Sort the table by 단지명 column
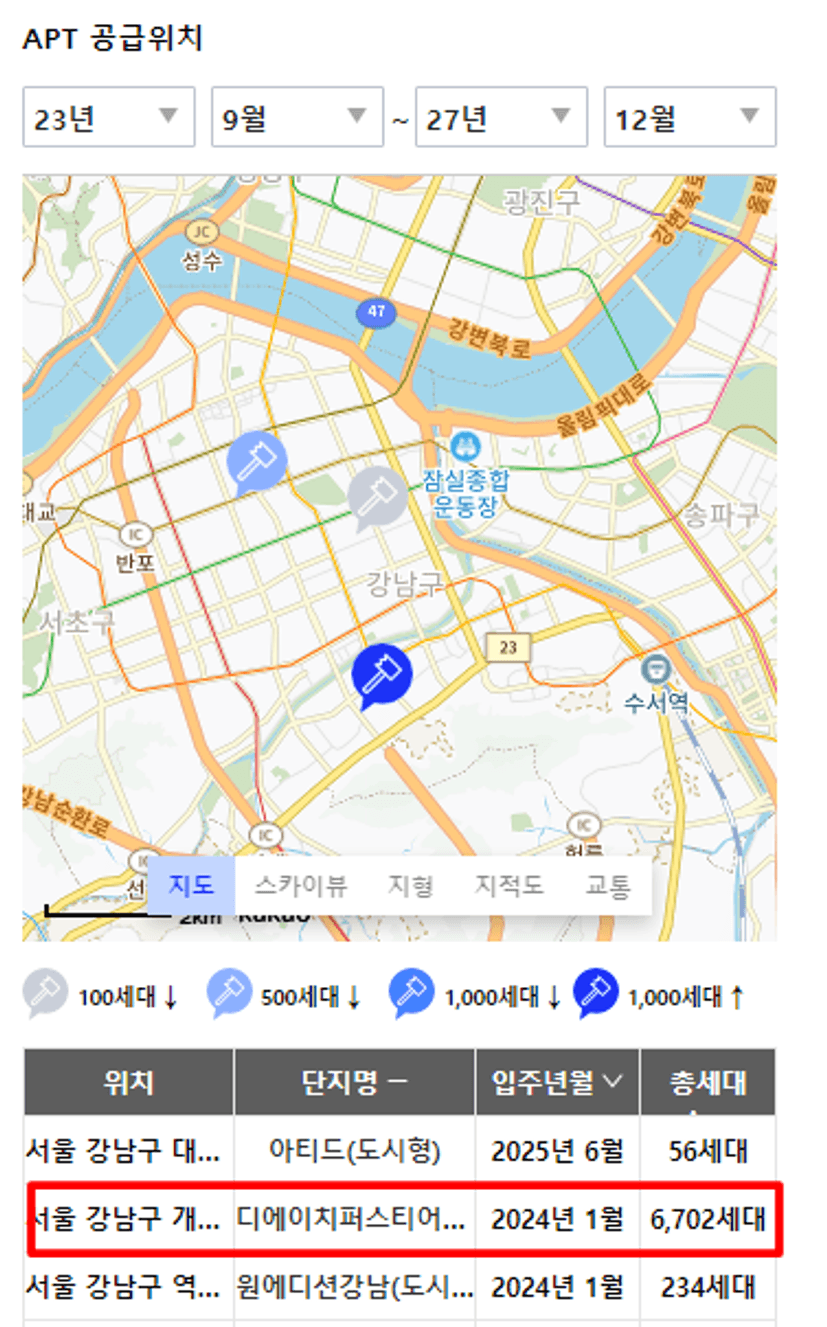 pos(354,1081)
